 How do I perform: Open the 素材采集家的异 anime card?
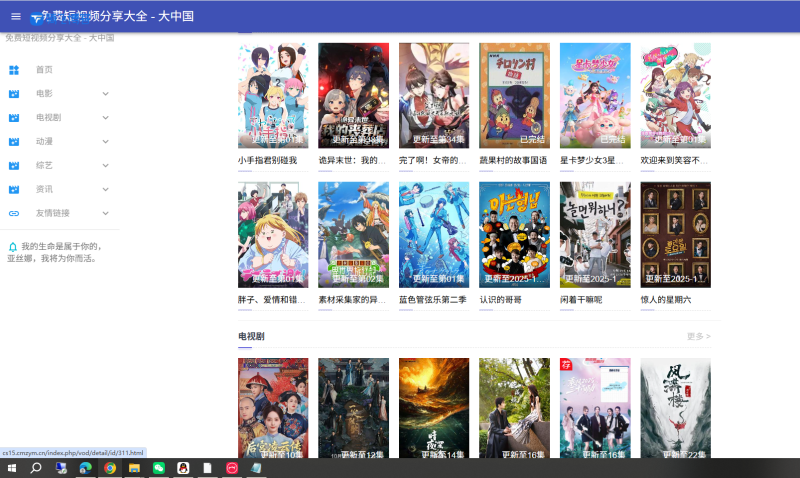tap(353, 235)
